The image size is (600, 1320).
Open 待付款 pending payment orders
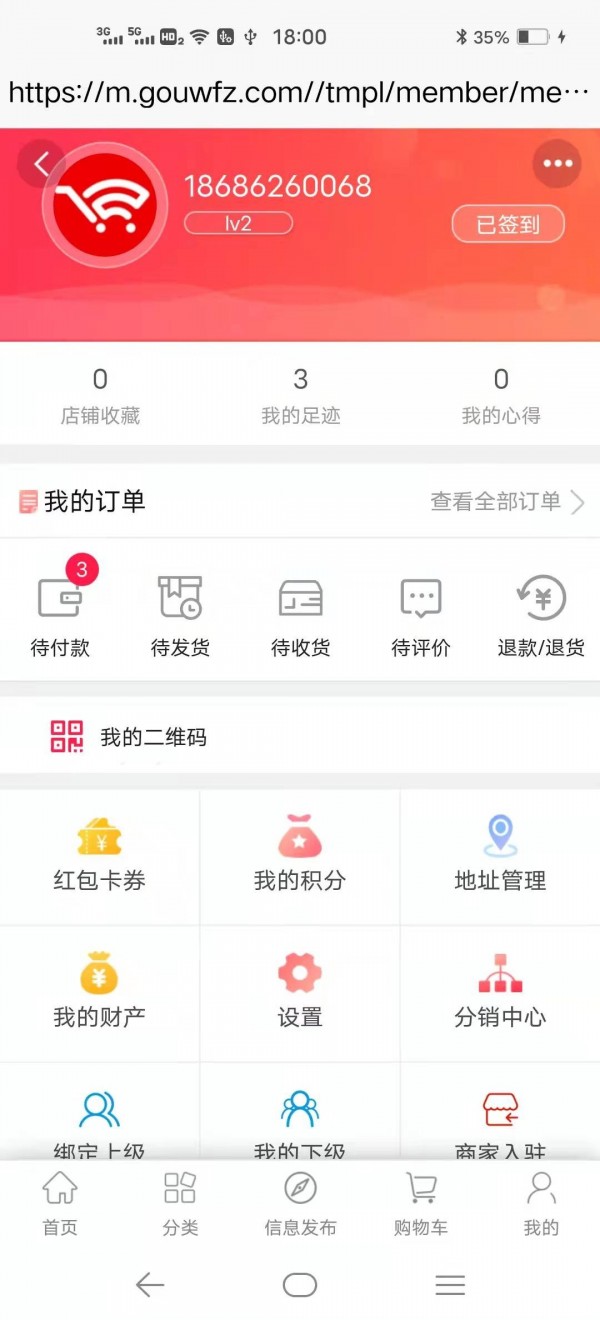[60, 616]
